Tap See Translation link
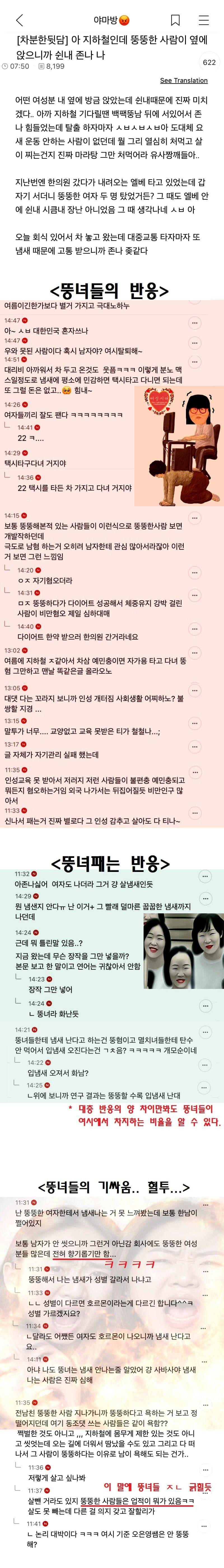Viewport: 224px width, 1568px height. 183,80
